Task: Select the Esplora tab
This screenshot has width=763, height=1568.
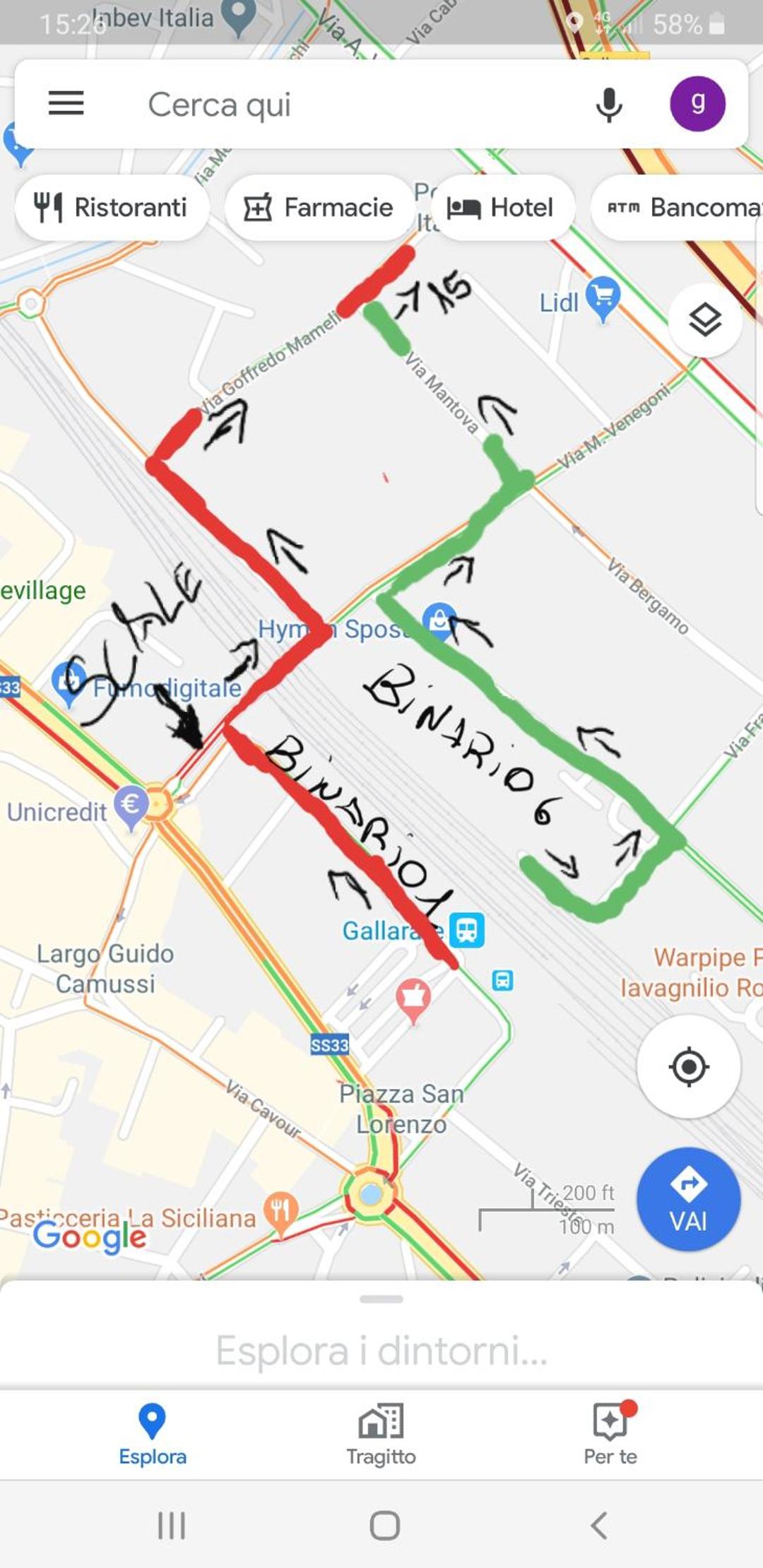Action: coord(153,1434)
